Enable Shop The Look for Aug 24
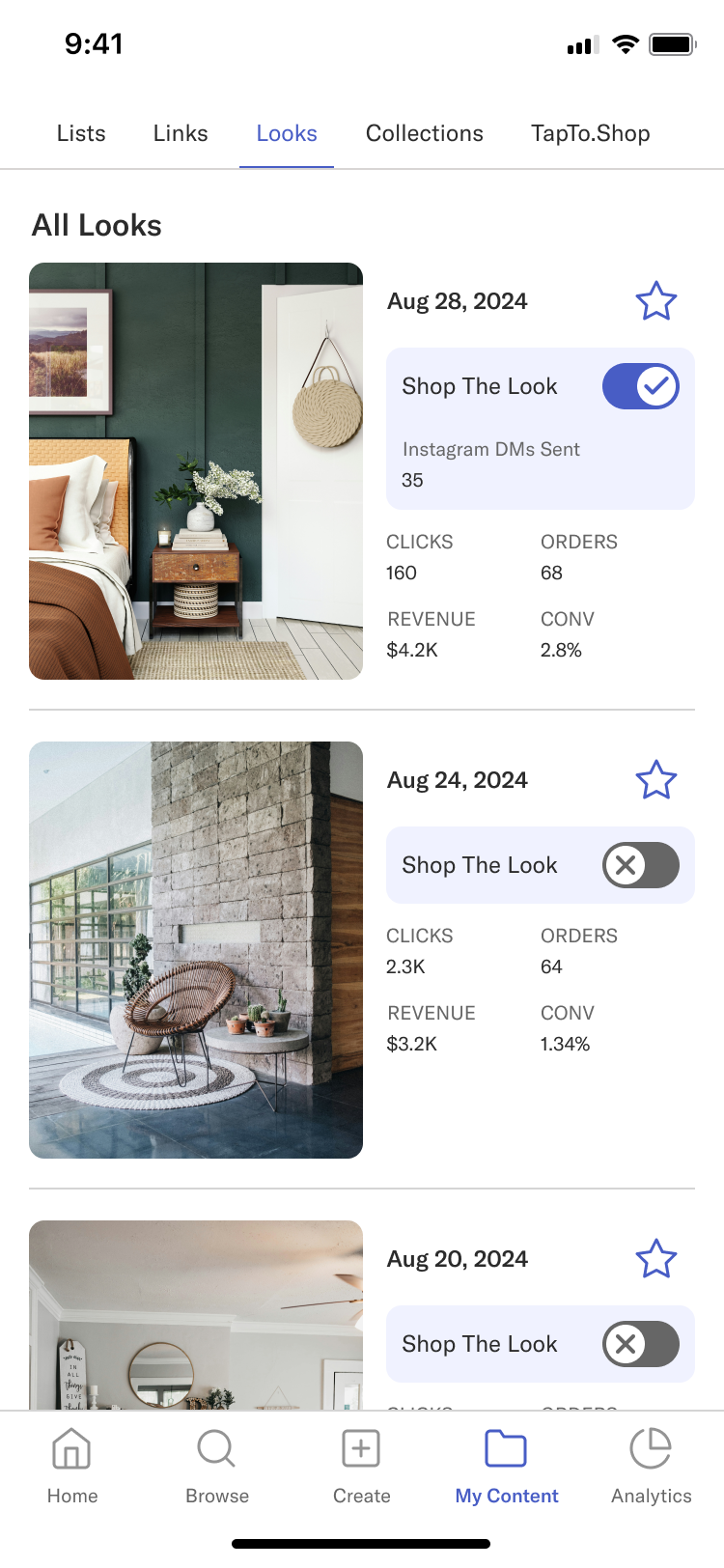Screen dimensions: 724x1568 click(640, 865)
